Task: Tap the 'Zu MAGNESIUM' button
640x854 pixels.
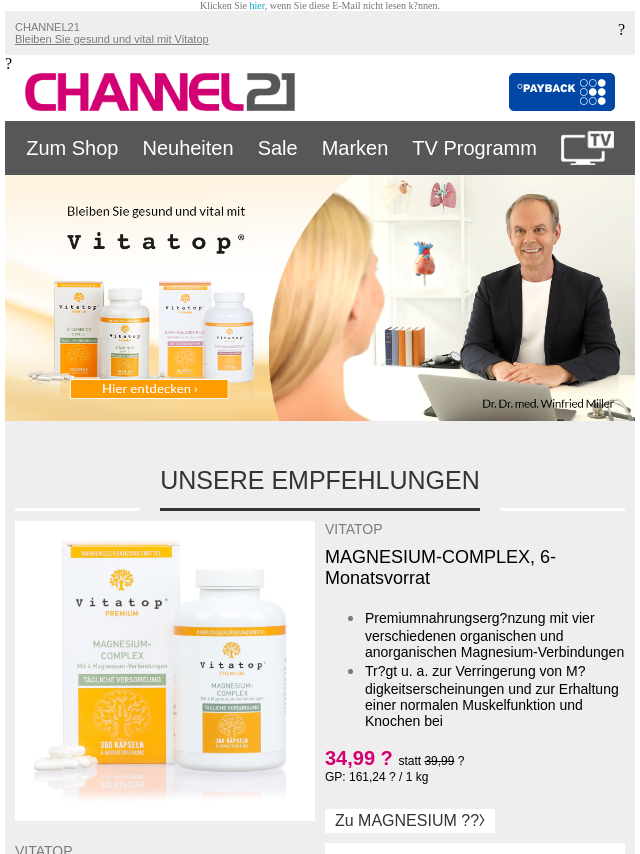Action: click(409, 820)
